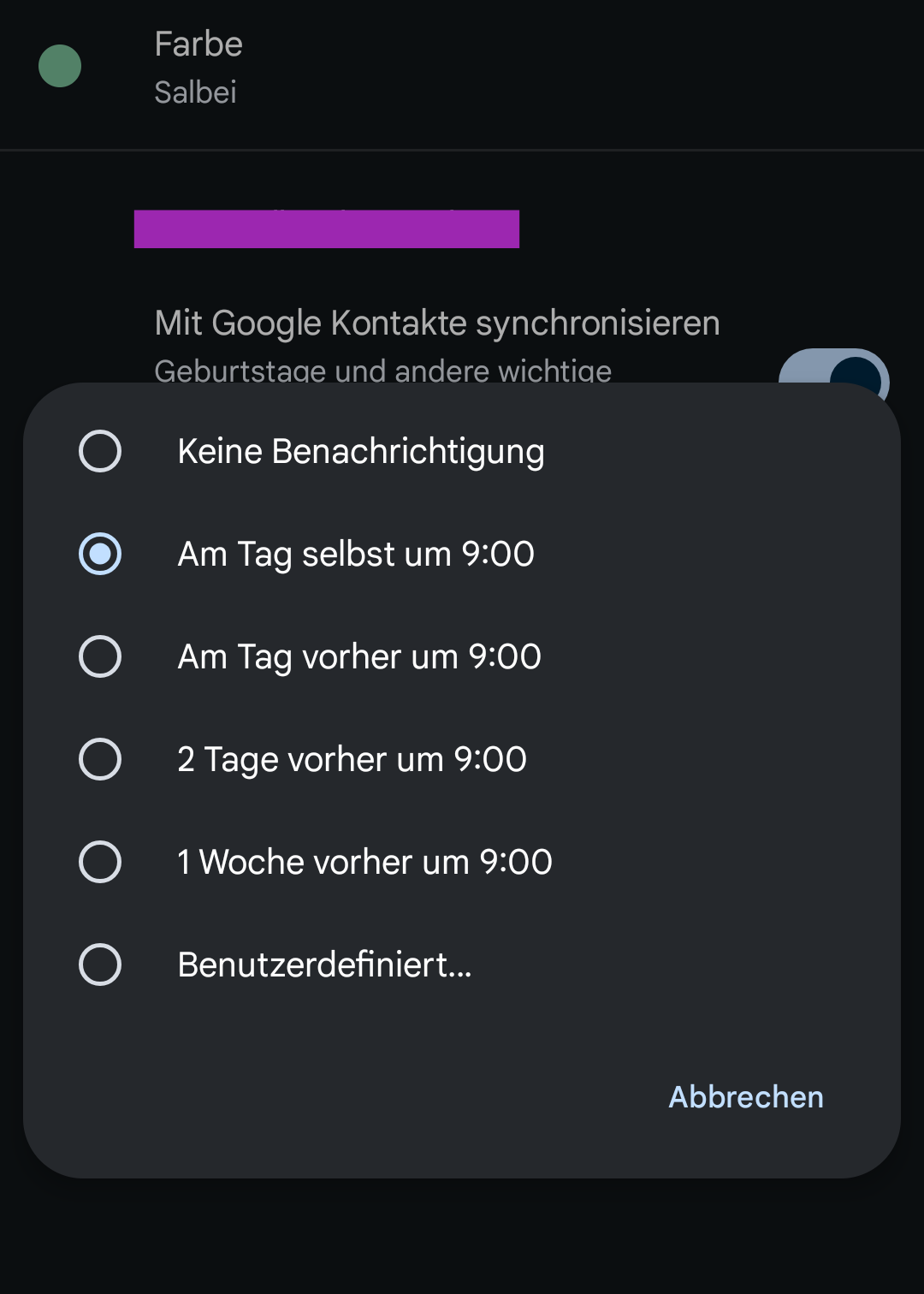Pick the 2 Tage vorher um 9:00 option
This screenshot has width=924, height=1294.
point(351,759)
